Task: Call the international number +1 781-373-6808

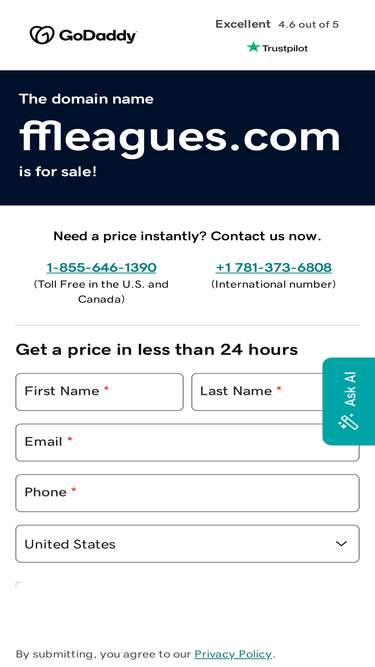Action: click(x=273, y=268)
